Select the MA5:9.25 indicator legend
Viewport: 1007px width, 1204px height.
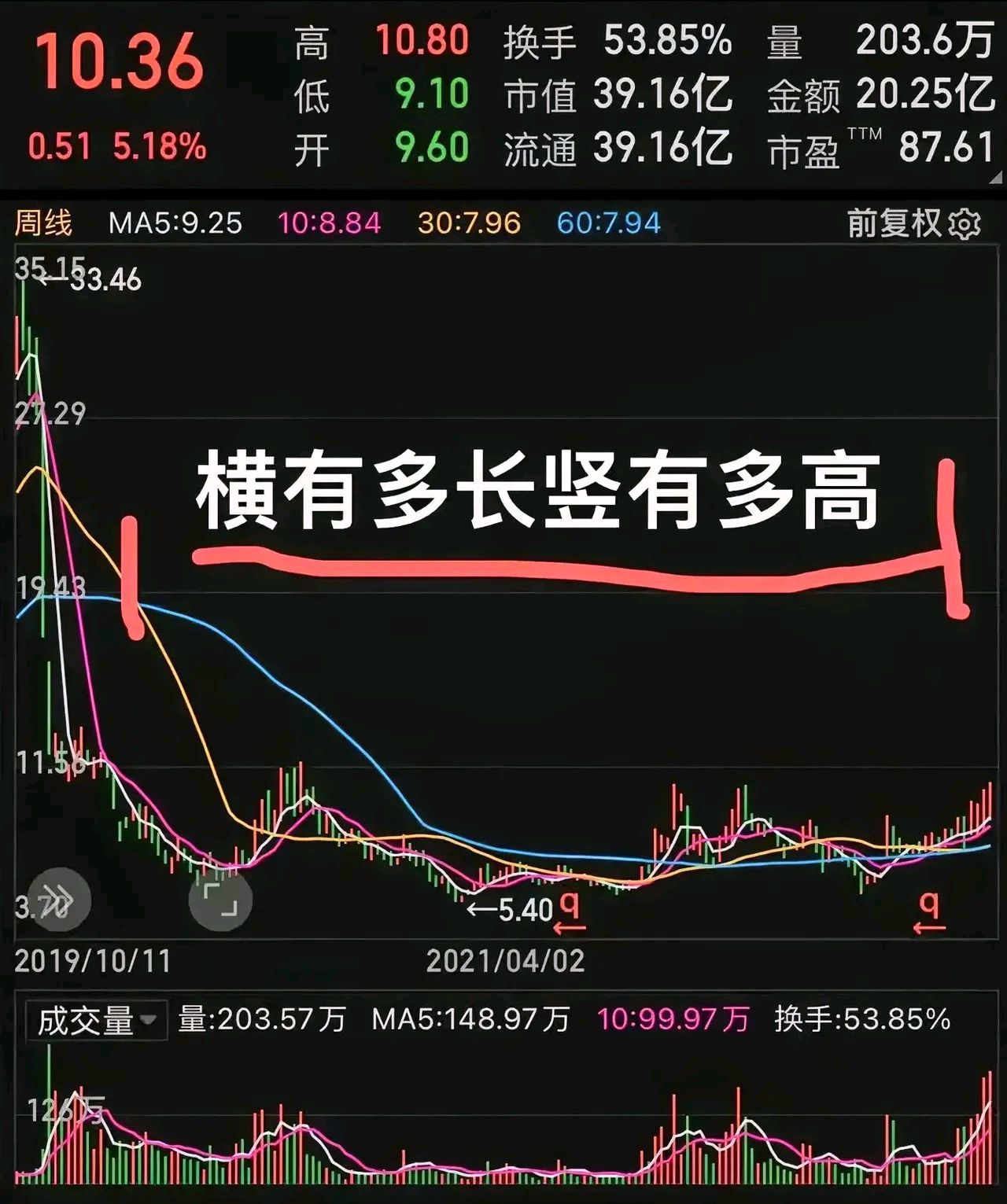pyautogui.click(x=177, y=223)
